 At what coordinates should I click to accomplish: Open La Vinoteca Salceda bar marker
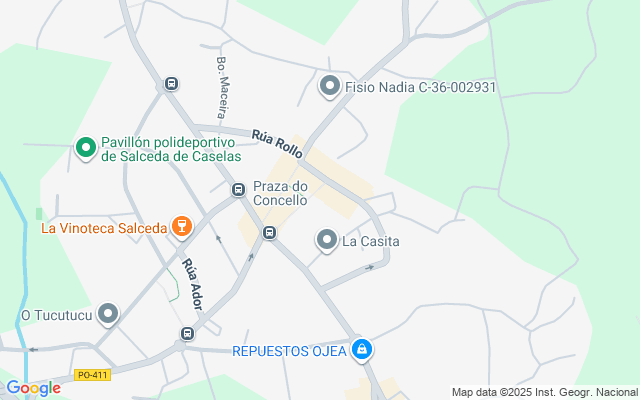click(x=181, y=228)
